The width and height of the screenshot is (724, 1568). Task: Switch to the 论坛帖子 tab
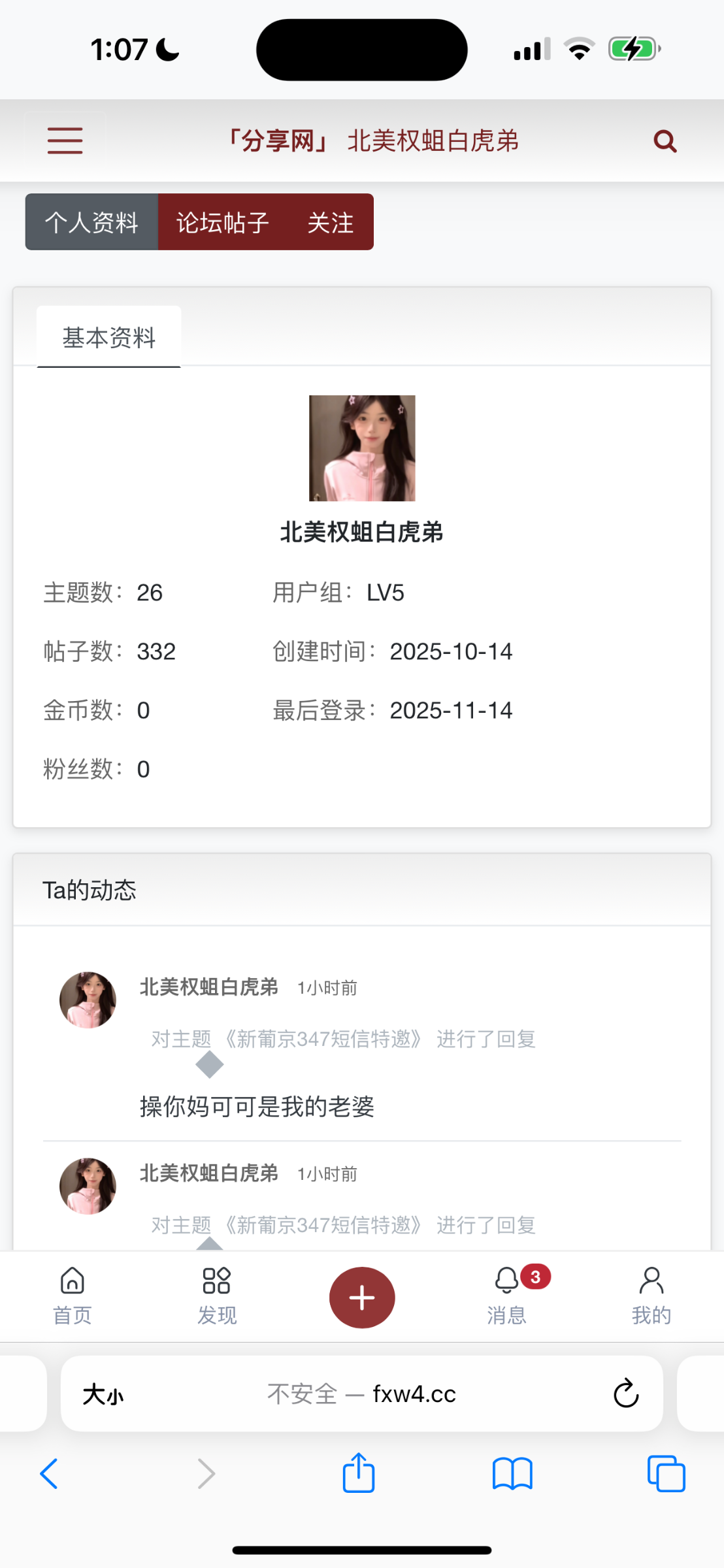click(x=223, y=222)
